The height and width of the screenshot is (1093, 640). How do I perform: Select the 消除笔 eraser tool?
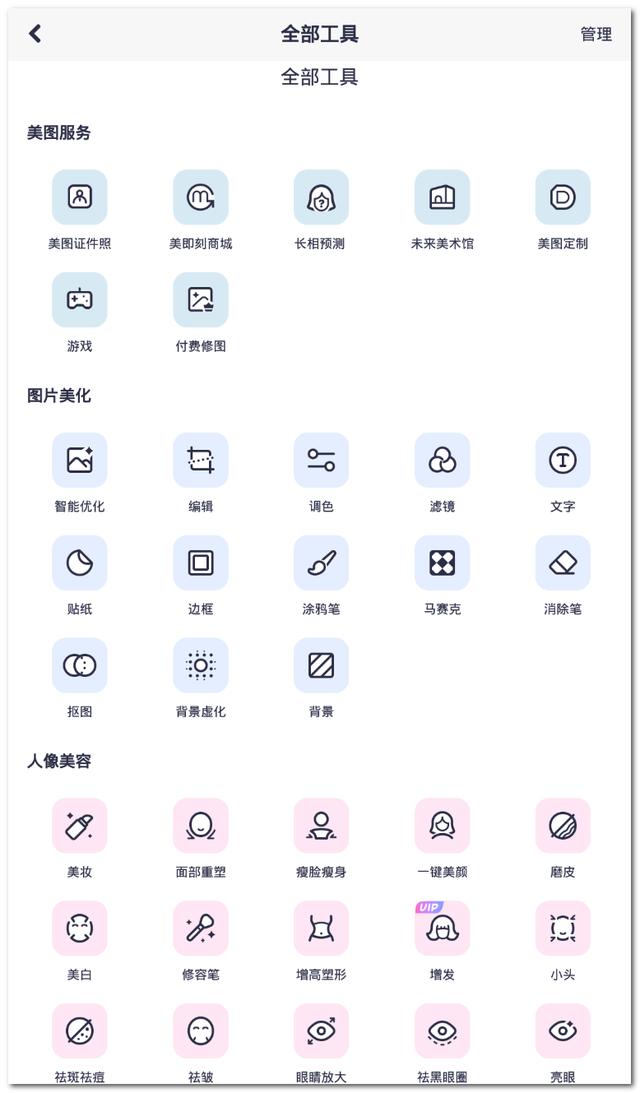coord(563,563)
